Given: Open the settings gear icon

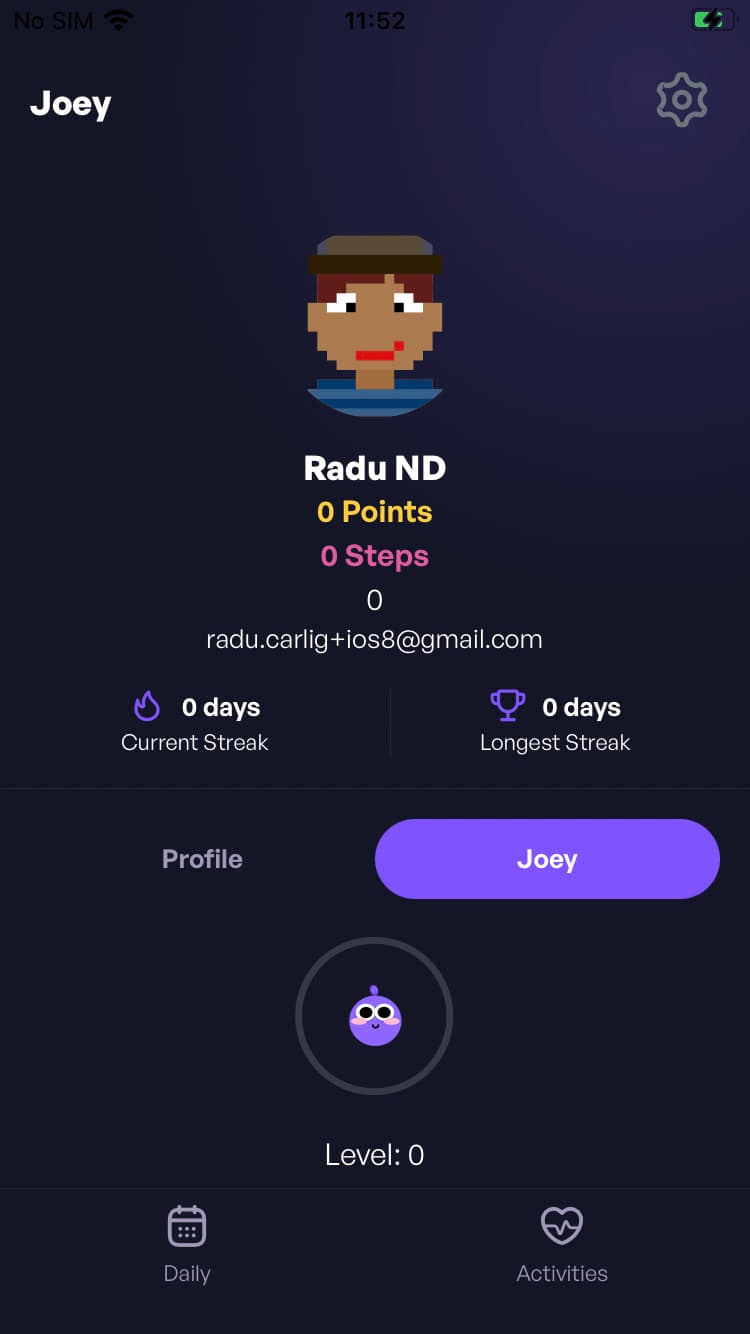Looking at the screenshot, I should (681, 100).
